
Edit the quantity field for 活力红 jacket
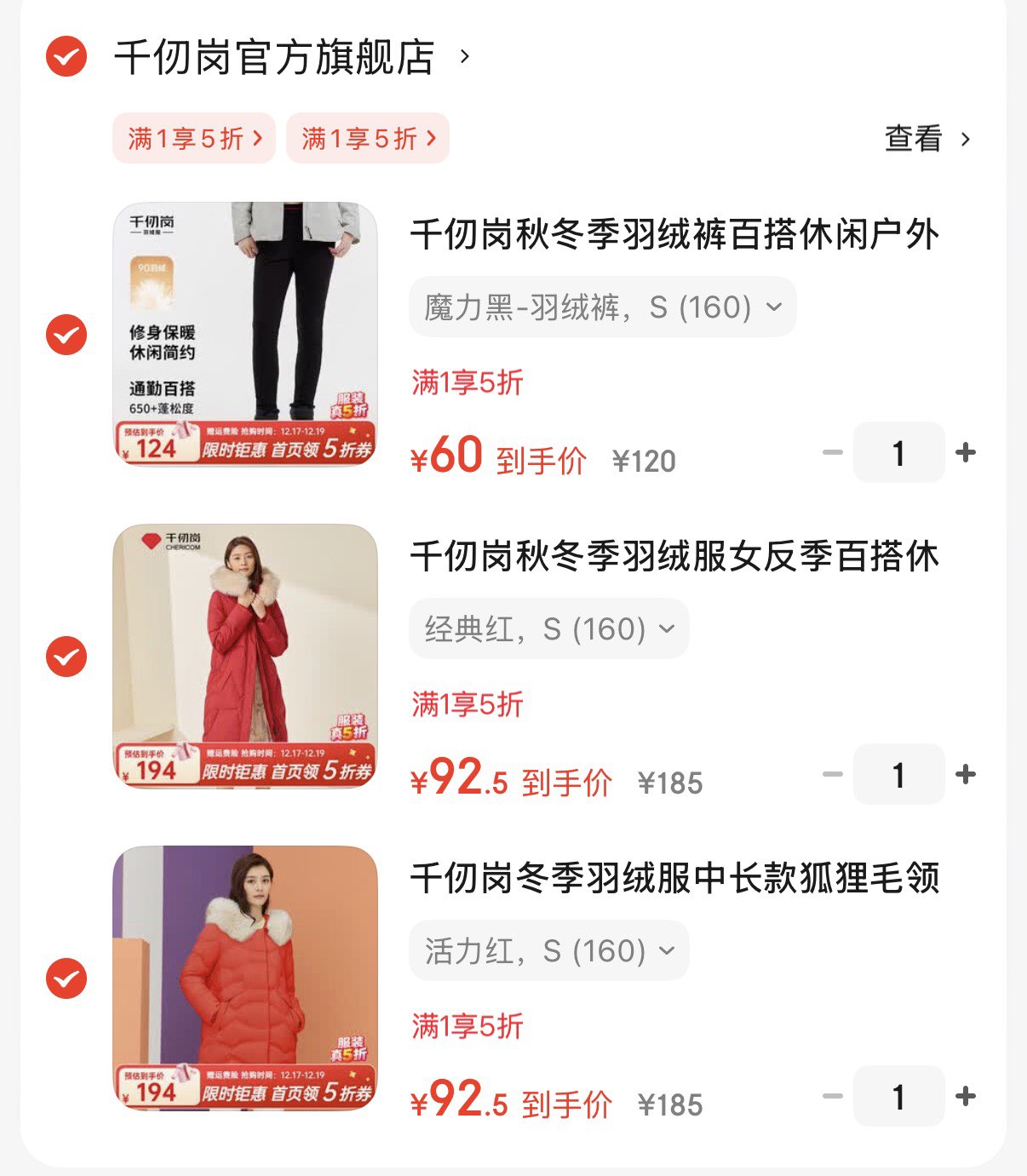(x=898, y=1096)
